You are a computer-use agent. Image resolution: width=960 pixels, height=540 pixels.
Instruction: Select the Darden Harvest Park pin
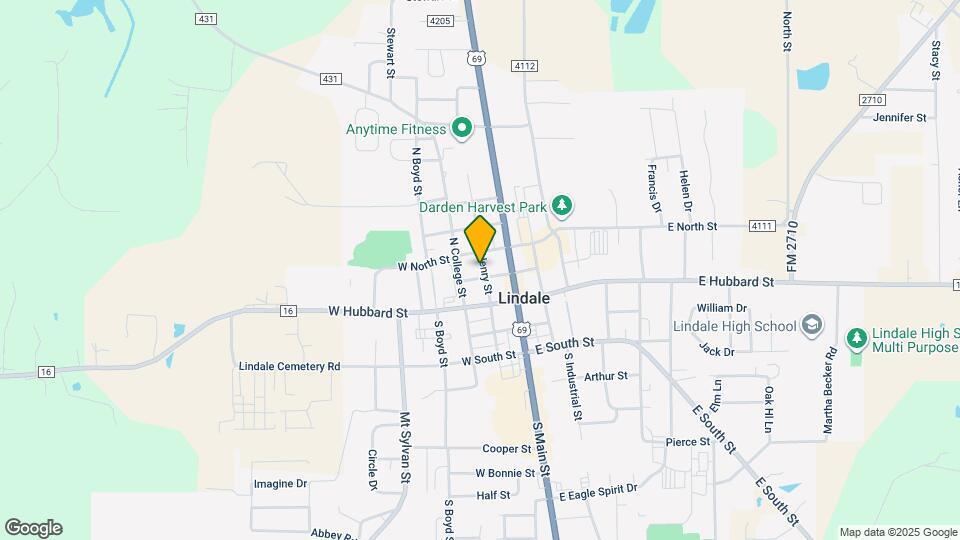(562, 206)
